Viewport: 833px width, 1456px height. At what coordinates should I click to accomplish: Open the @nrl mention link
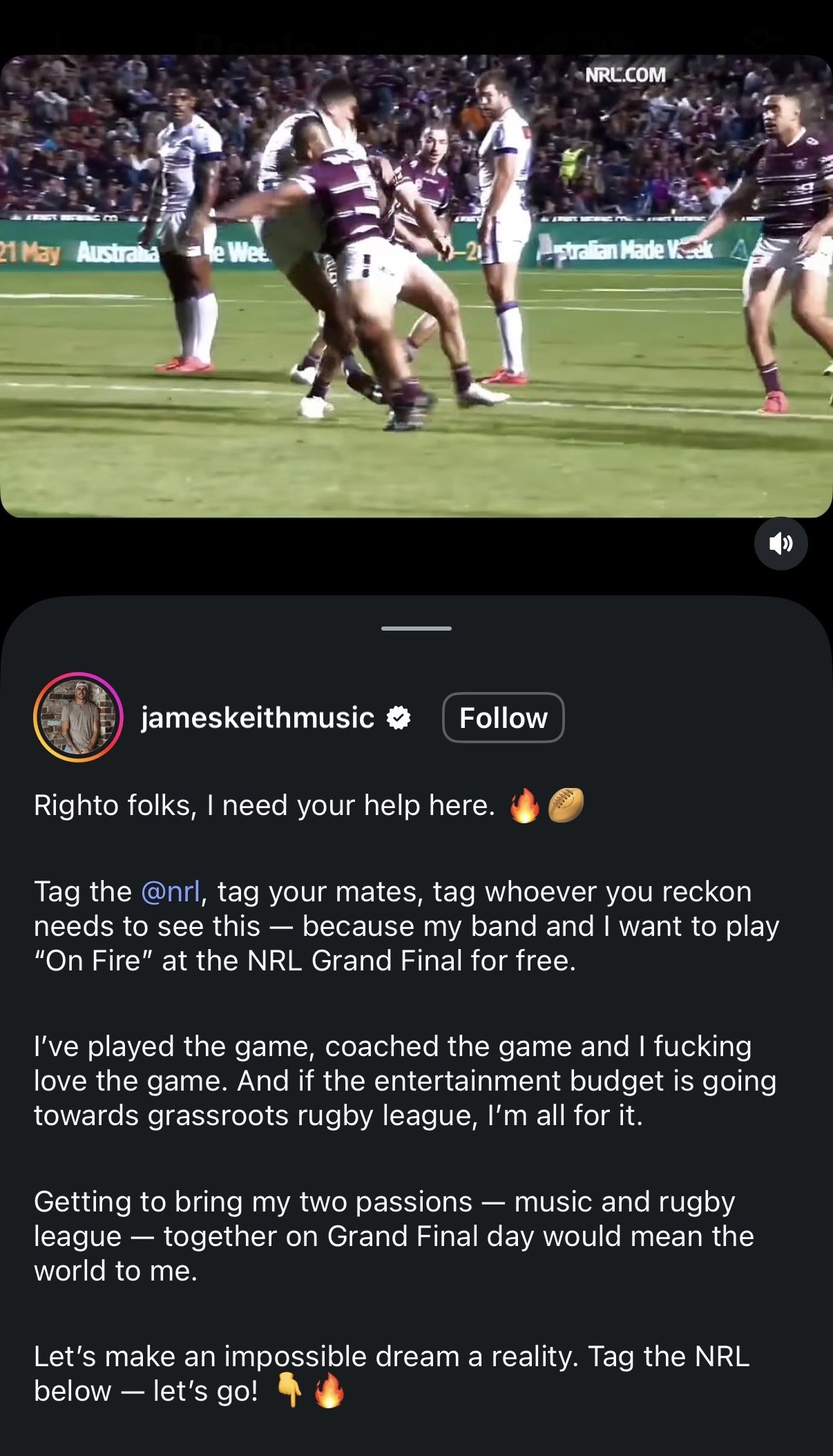[171, 892]
